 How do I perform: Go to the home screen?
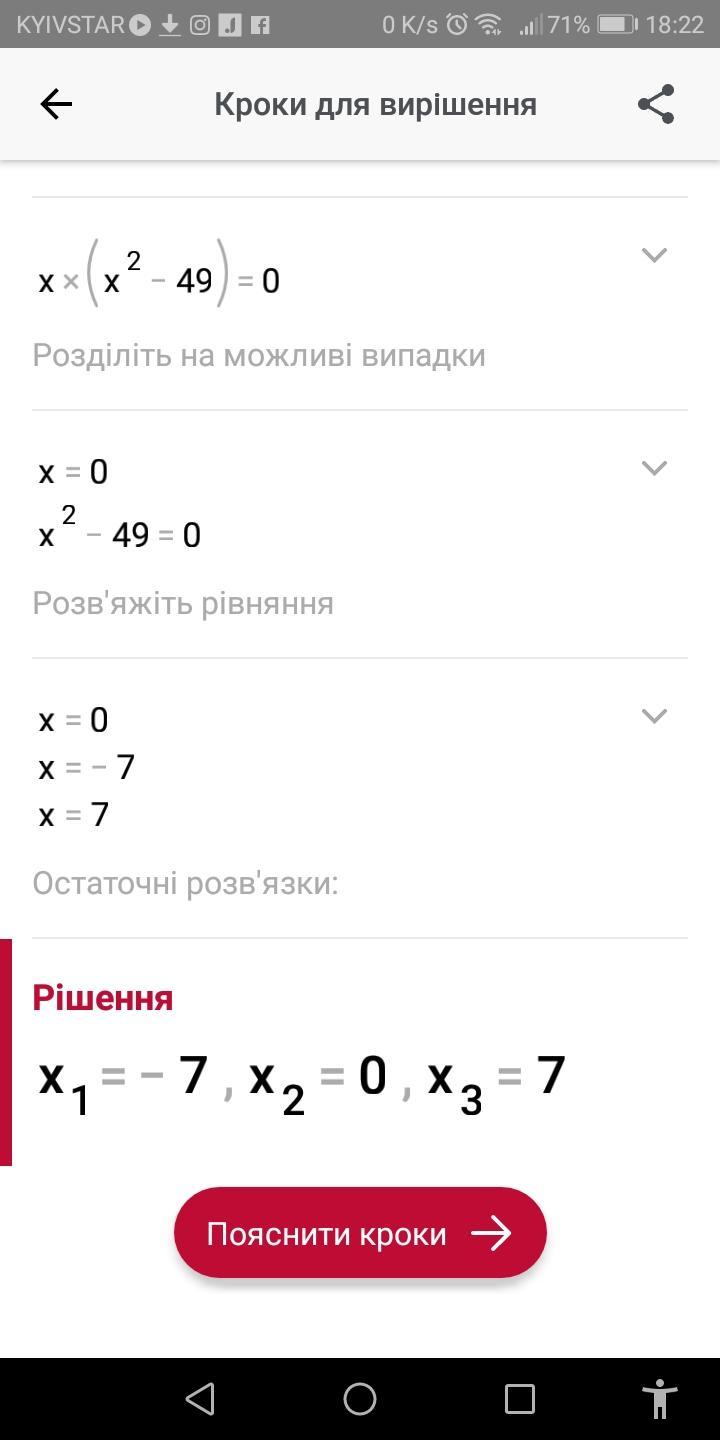360,1399
